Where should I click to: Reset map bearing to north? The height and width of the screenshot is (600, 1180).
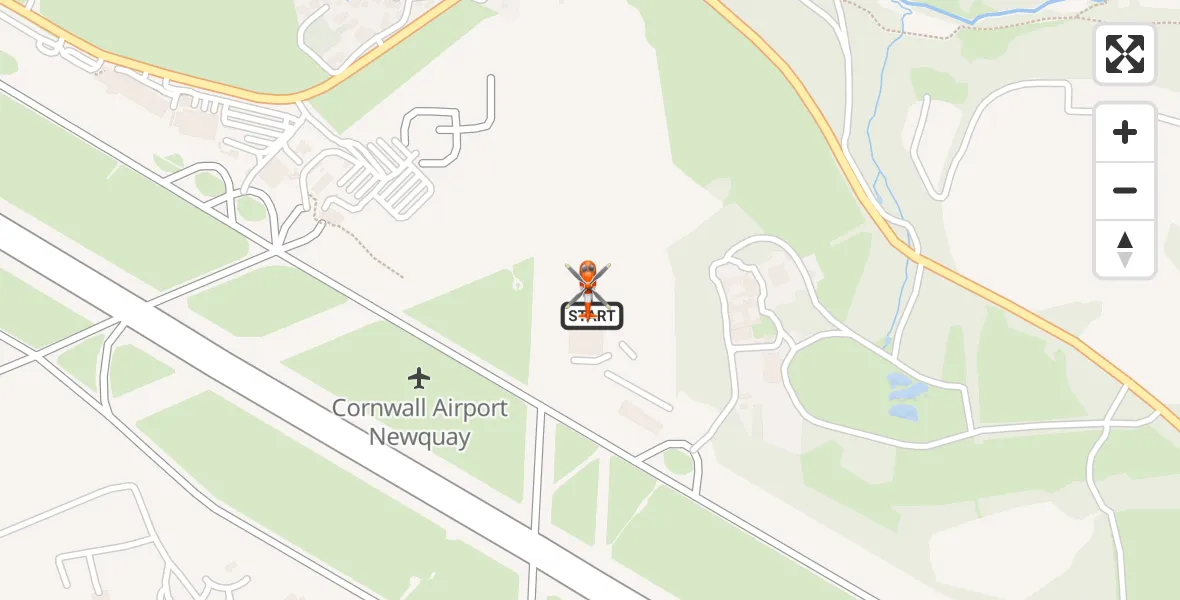click(1125, 249)
